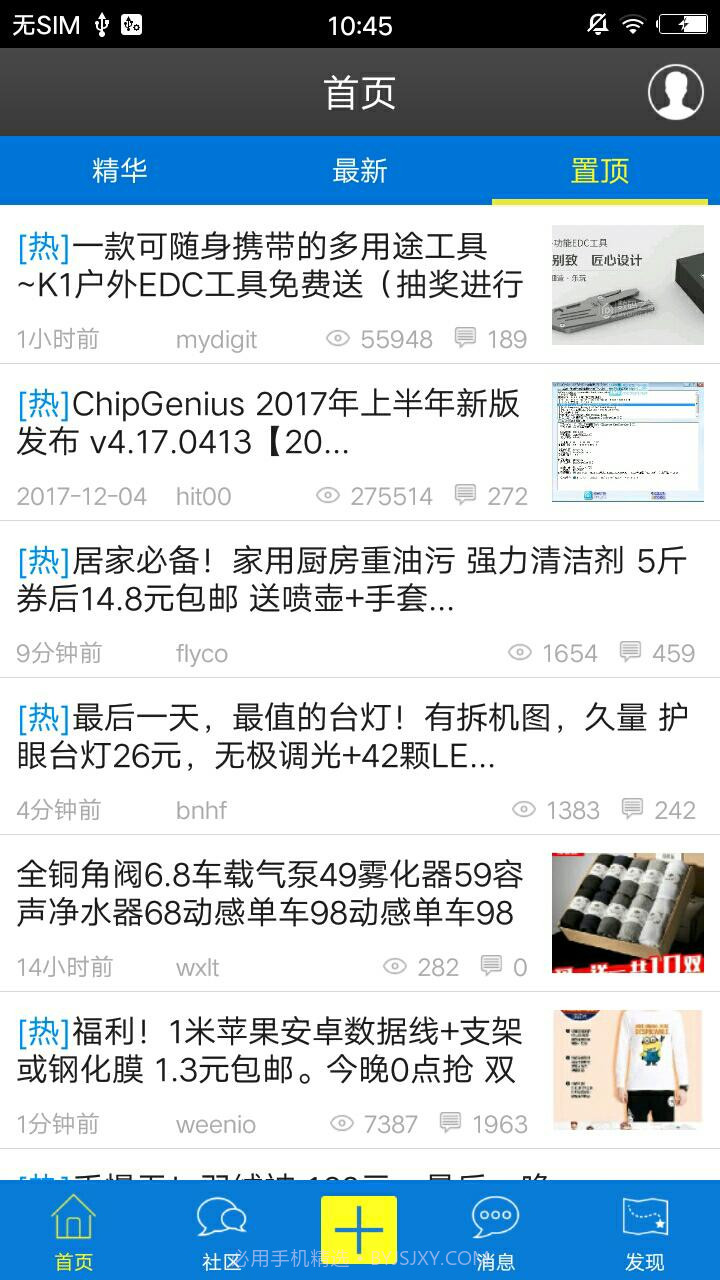
Task: Tap the eye view-count icon on ChipGenius post
Action: pos(327,496)
